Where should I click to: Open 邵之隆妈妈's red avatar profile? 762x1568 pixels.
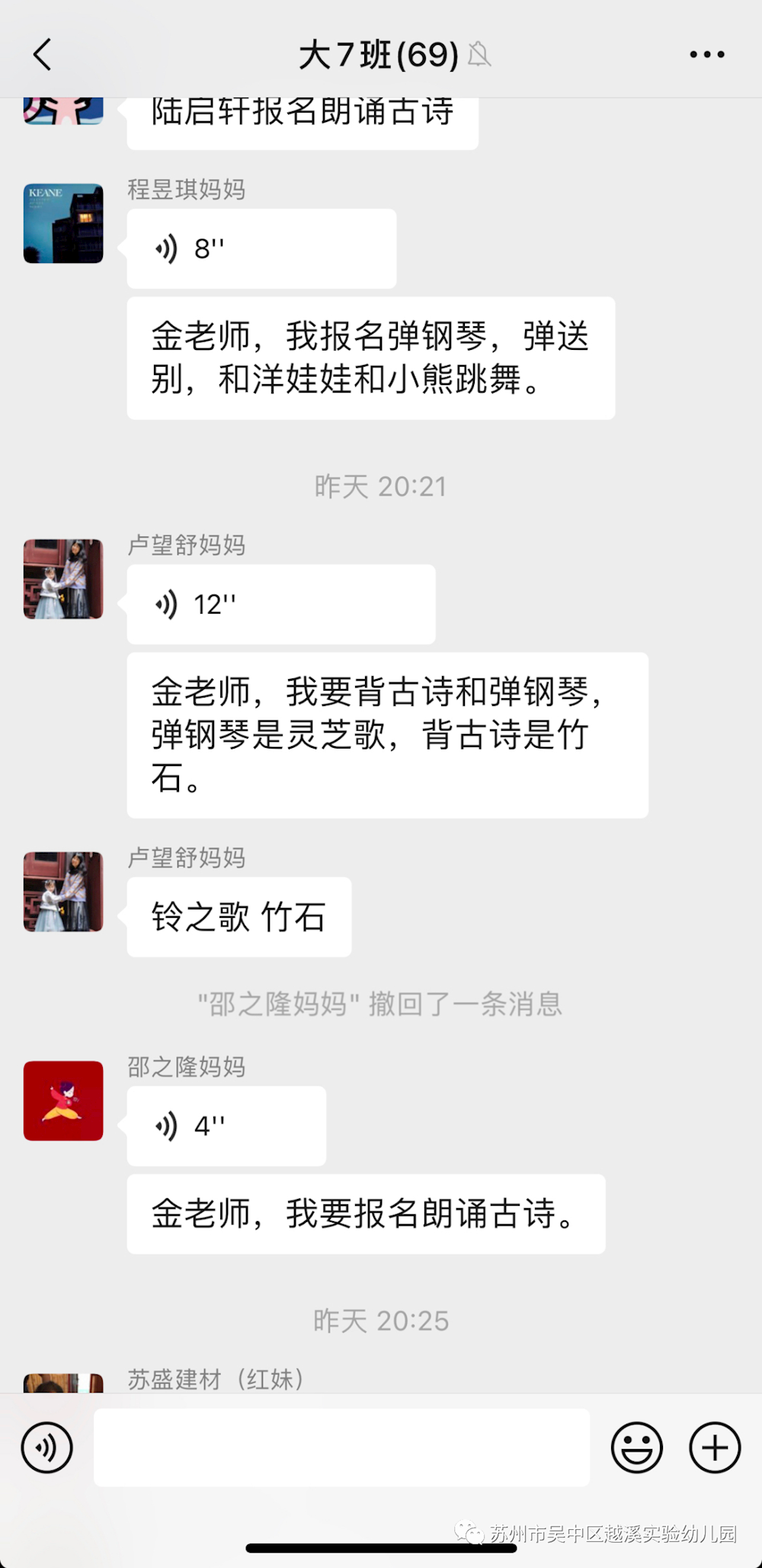tap(63, 1101)
